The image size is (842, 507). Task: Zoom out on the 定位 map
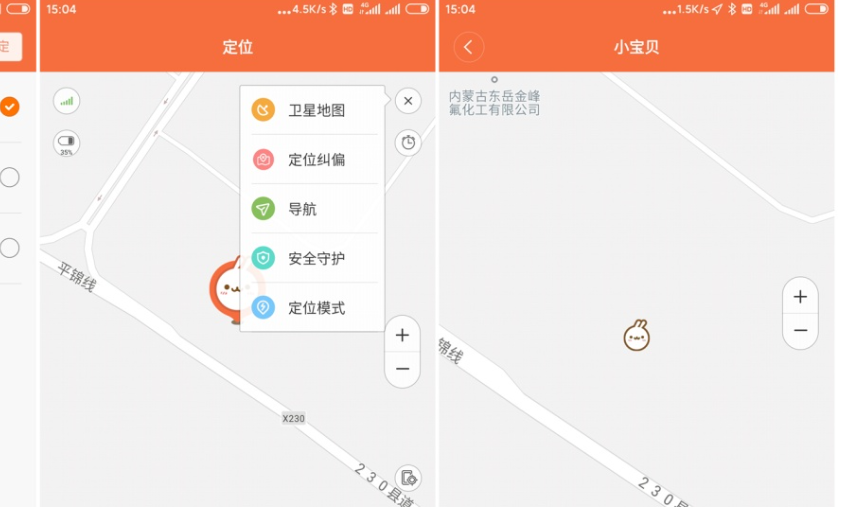402,369
